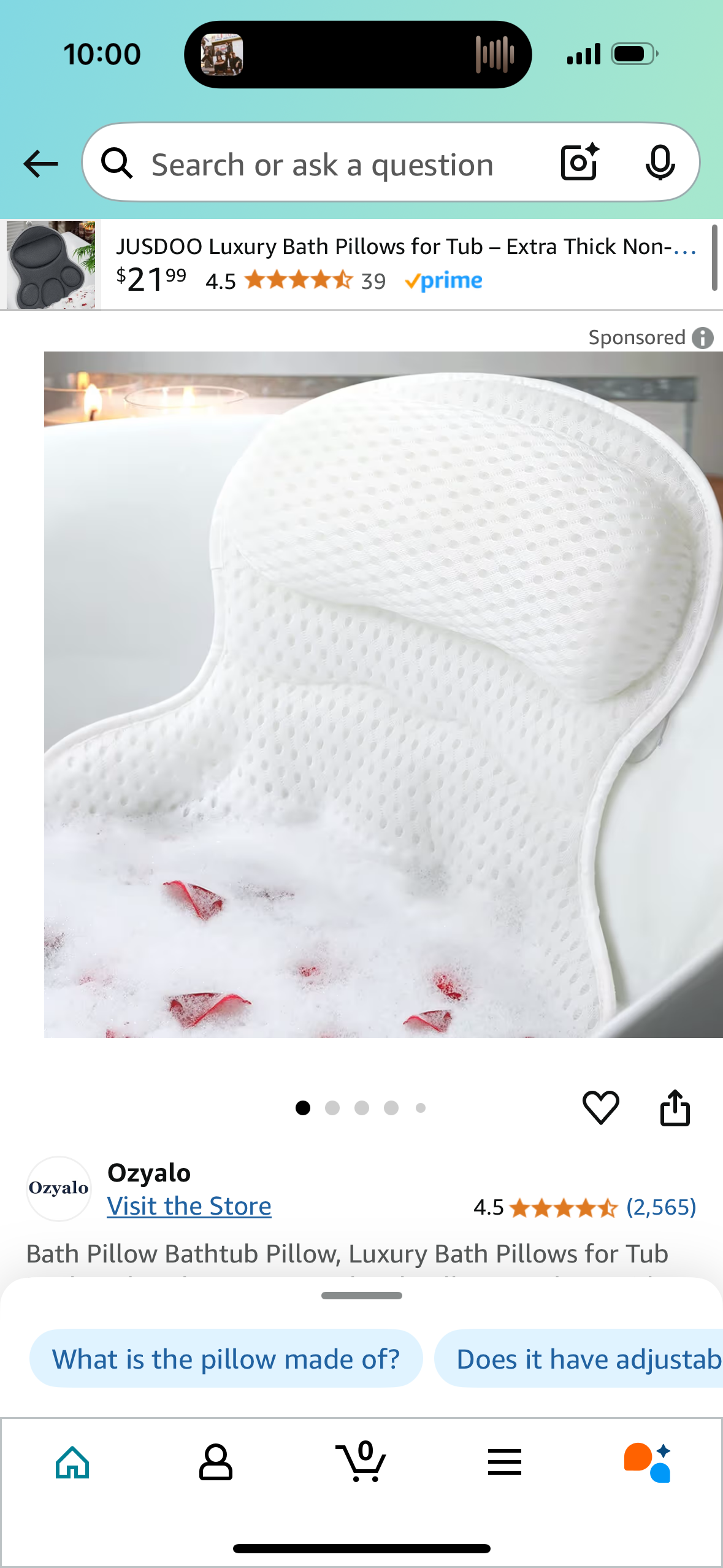Image resolution: width=723 pixels, height=1568 pixels.
Task: Visit the Ozyalo Store
Action: [189, 1206]
